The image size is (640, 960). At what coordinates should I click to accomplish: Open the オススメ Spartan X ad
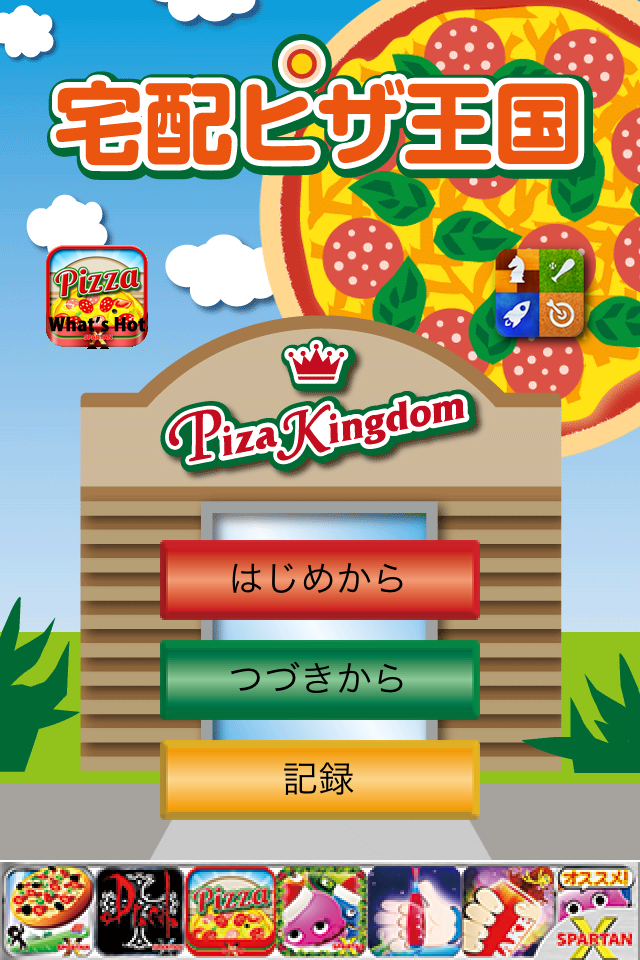coord(595,910)
